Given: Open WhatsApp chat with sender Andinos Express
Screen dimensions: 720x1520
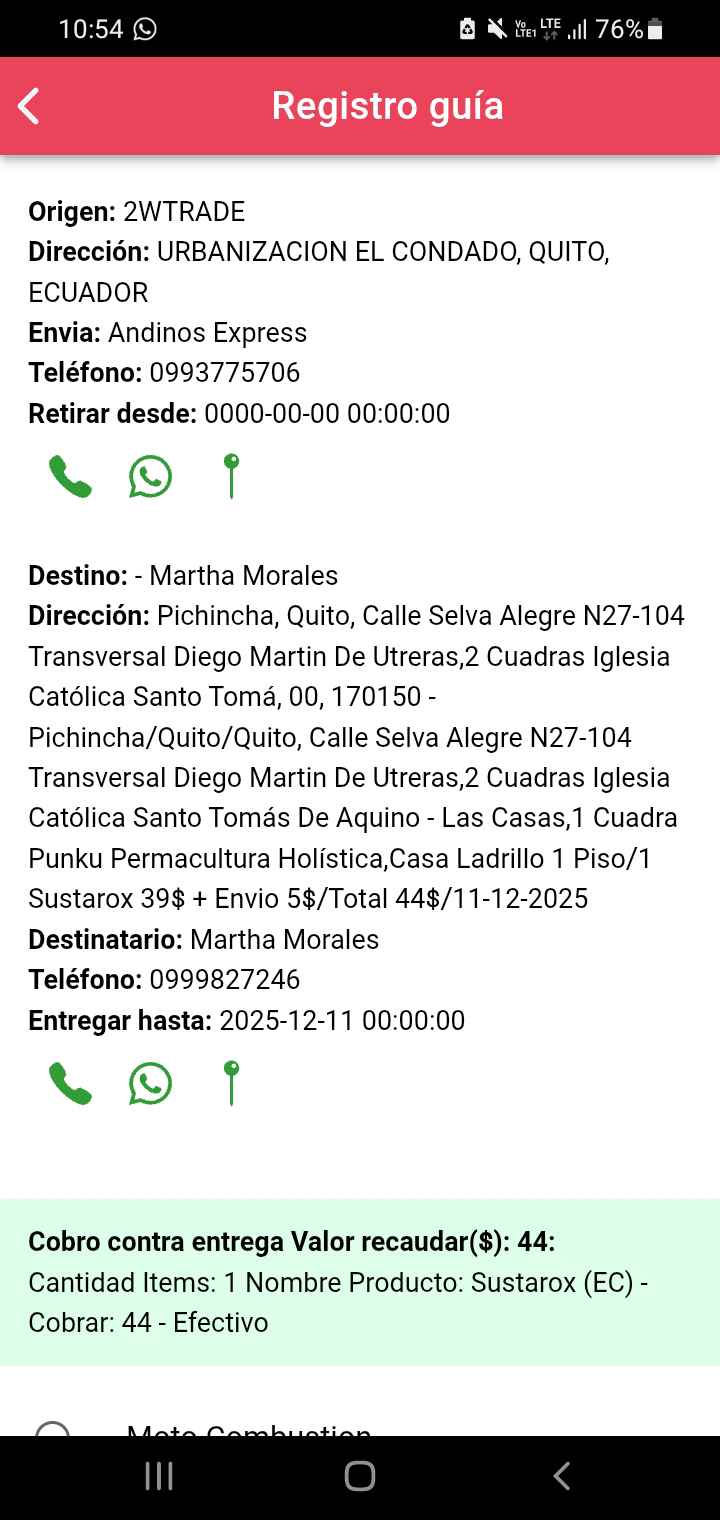Looking at the screenshot, I should coord(150,477).
